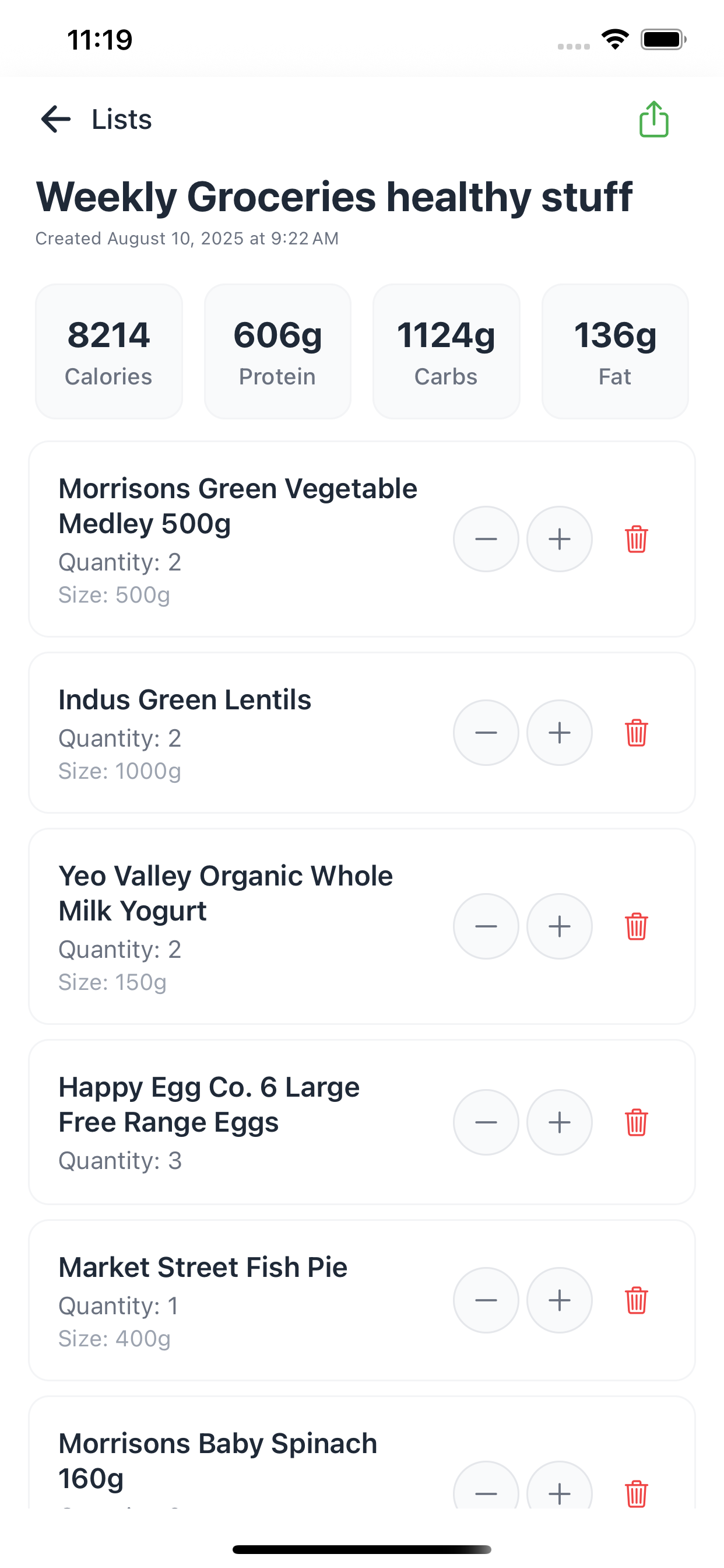
Task: Delete Indus Green Lentils item
Action: point(637,733)
